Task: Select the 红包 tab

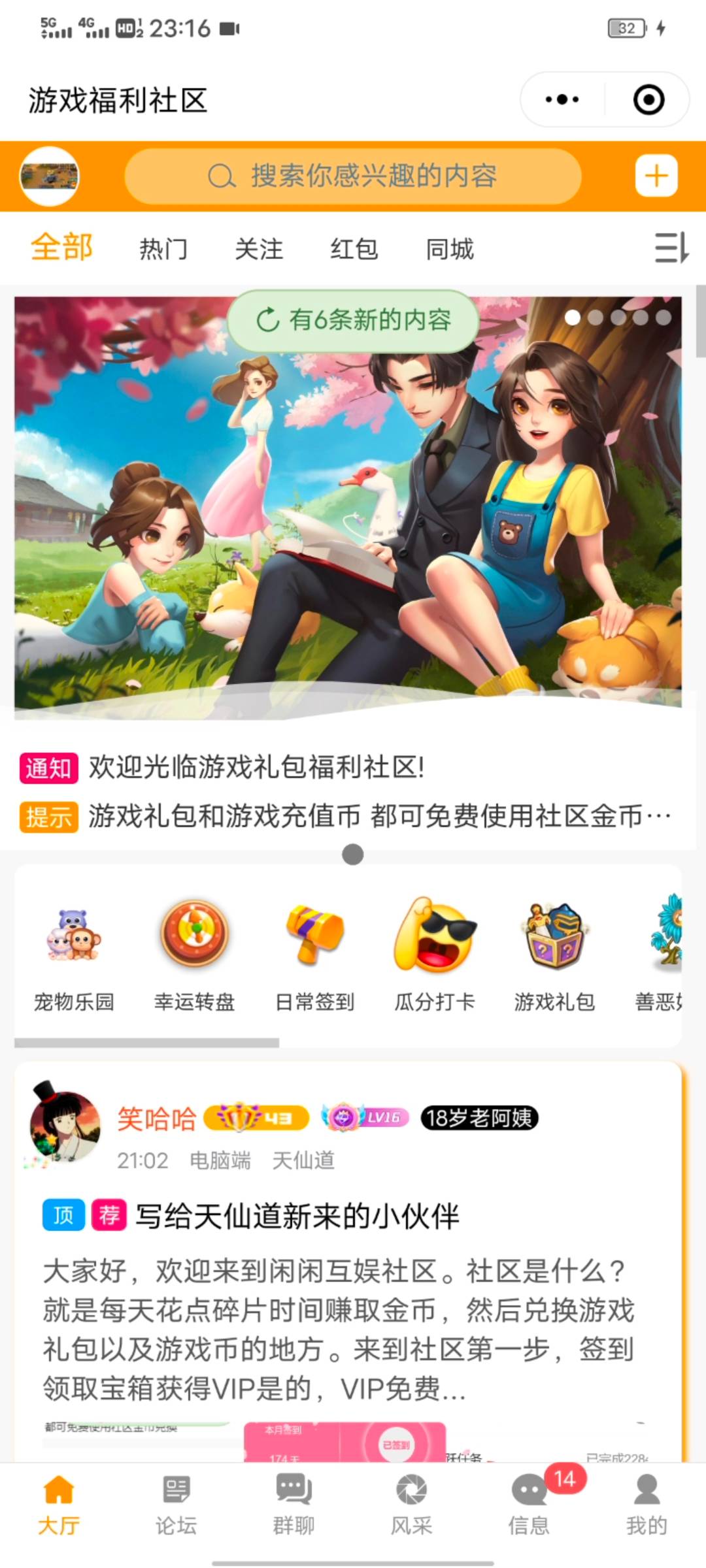Action: (x=354, y=249)
